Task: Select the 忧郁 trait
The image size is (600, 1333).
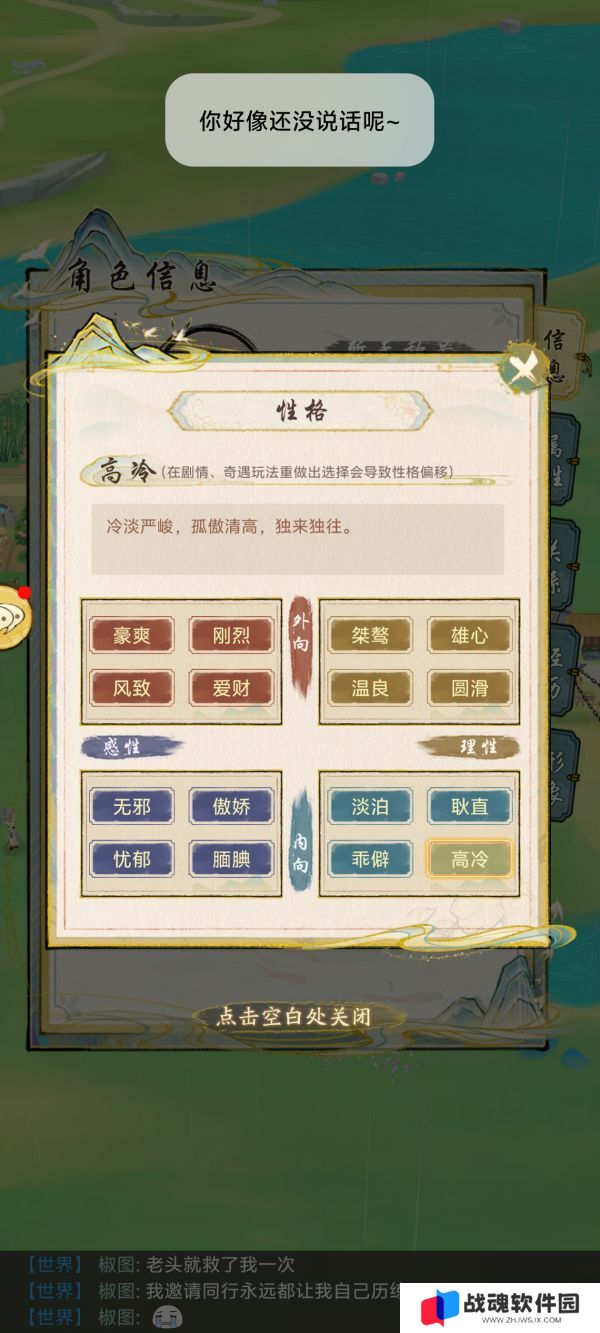Action: (131, 858)
